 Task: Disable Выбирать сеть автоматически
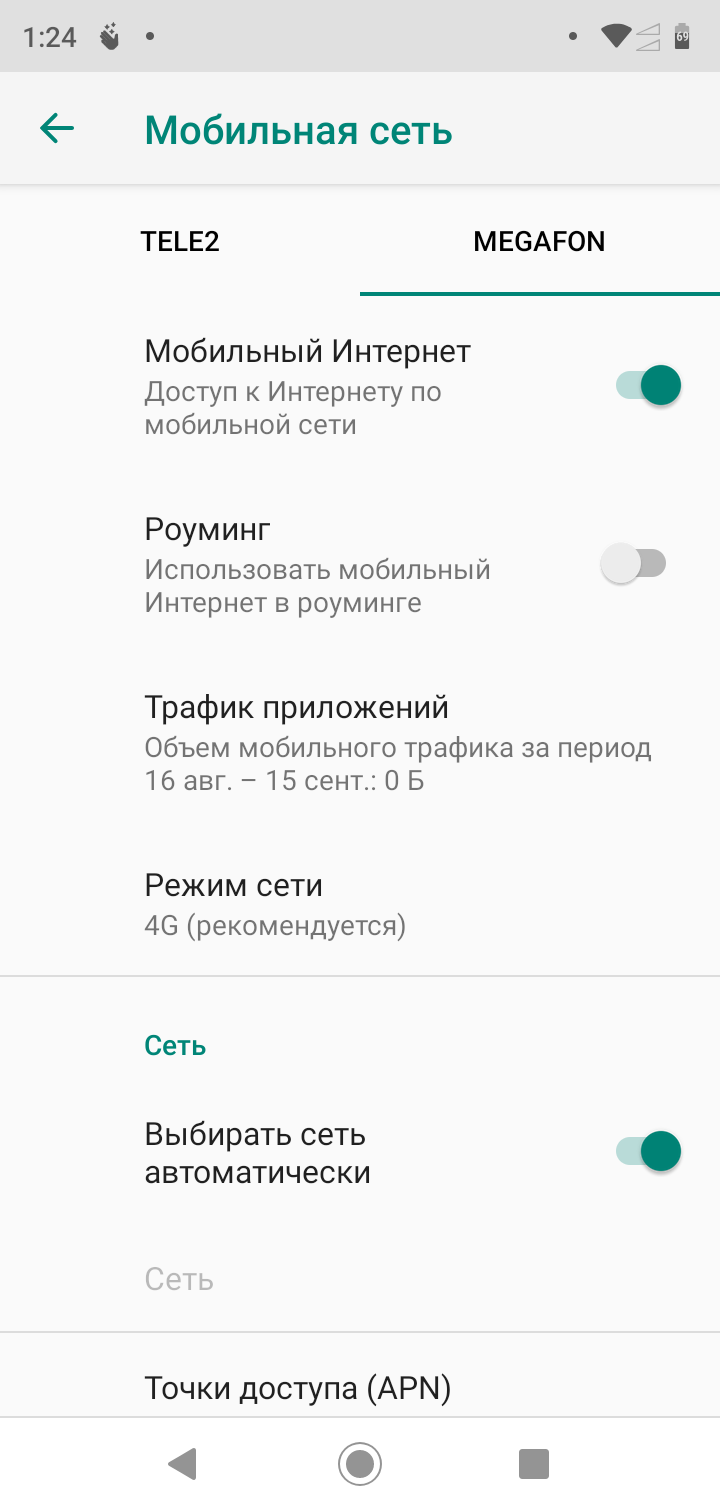click(648, 1151)
